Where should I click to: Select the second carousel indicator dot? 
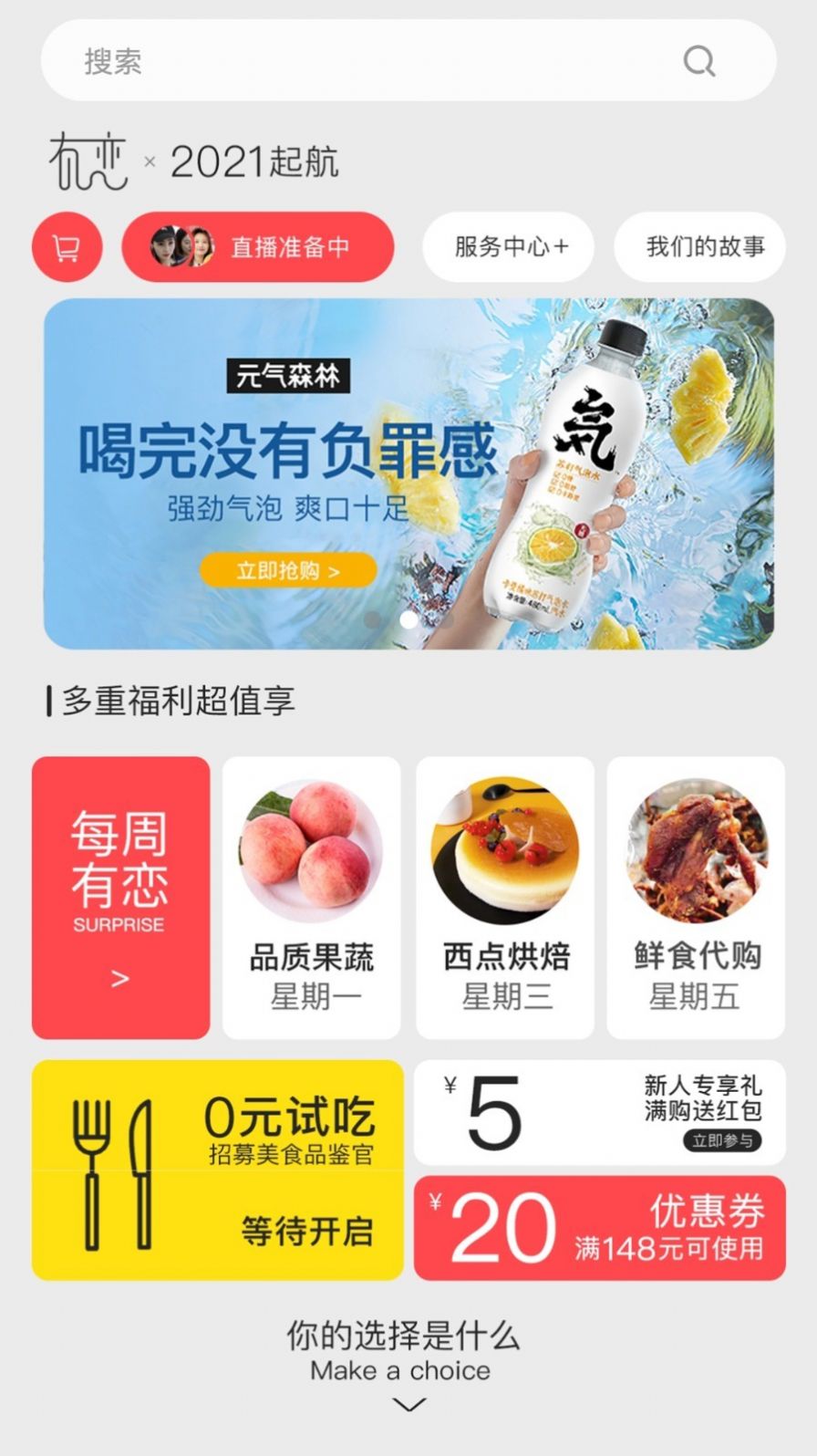click(x=408, y=620)
